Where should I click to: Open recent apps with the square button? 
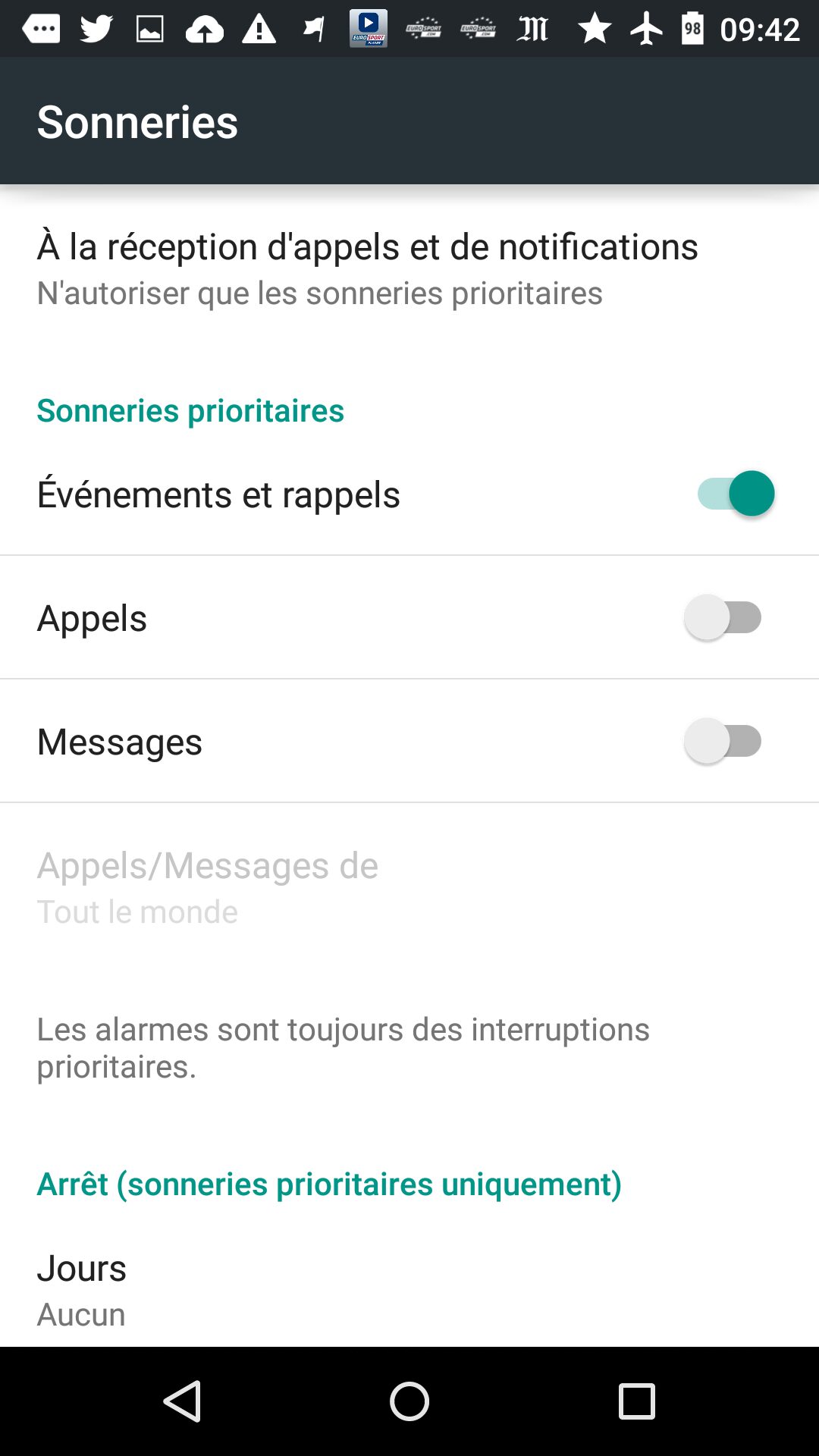[637, 1401]
